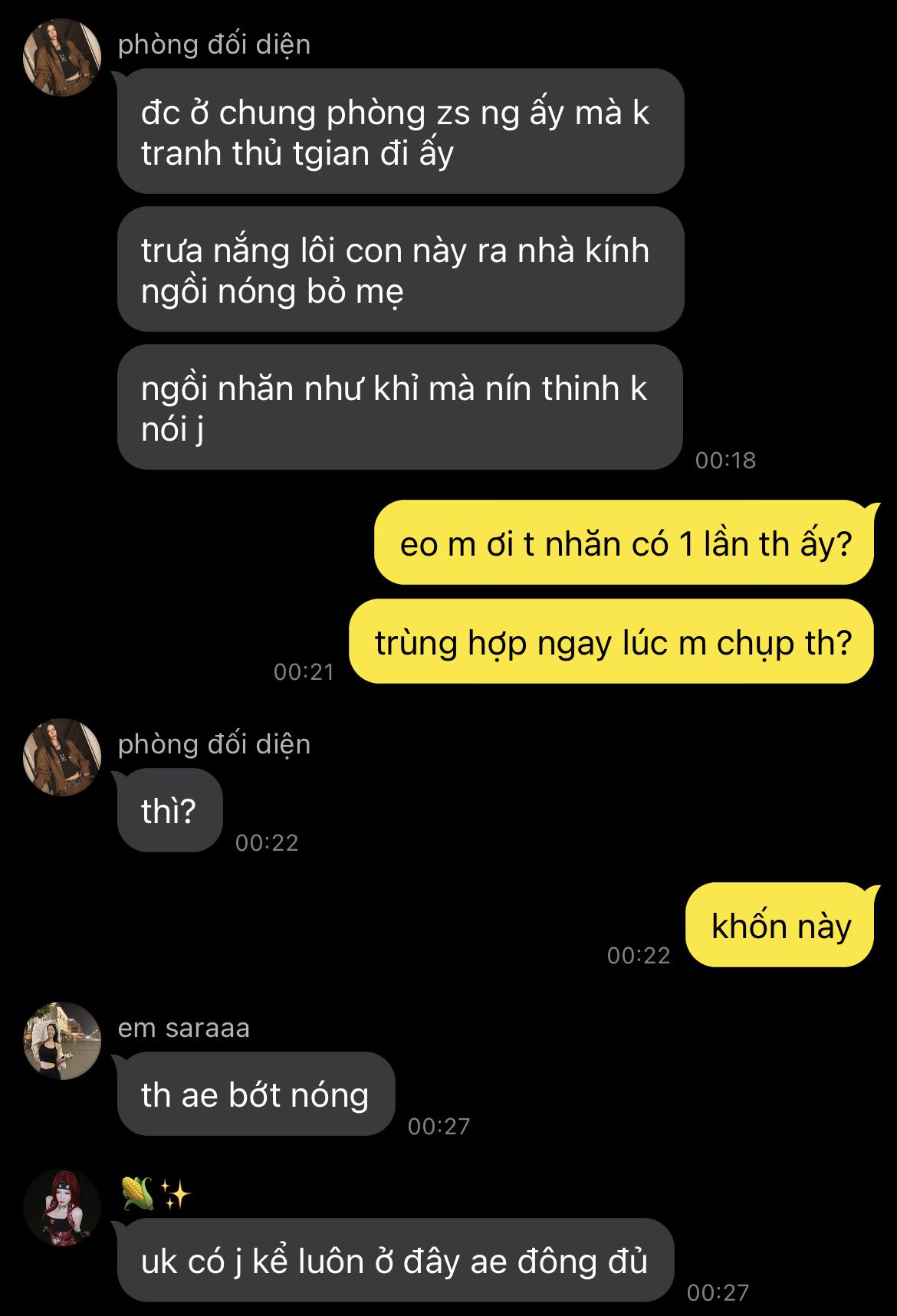Open the corn emoji user's avatar

pyautogui.click(x=62, y=1208)
